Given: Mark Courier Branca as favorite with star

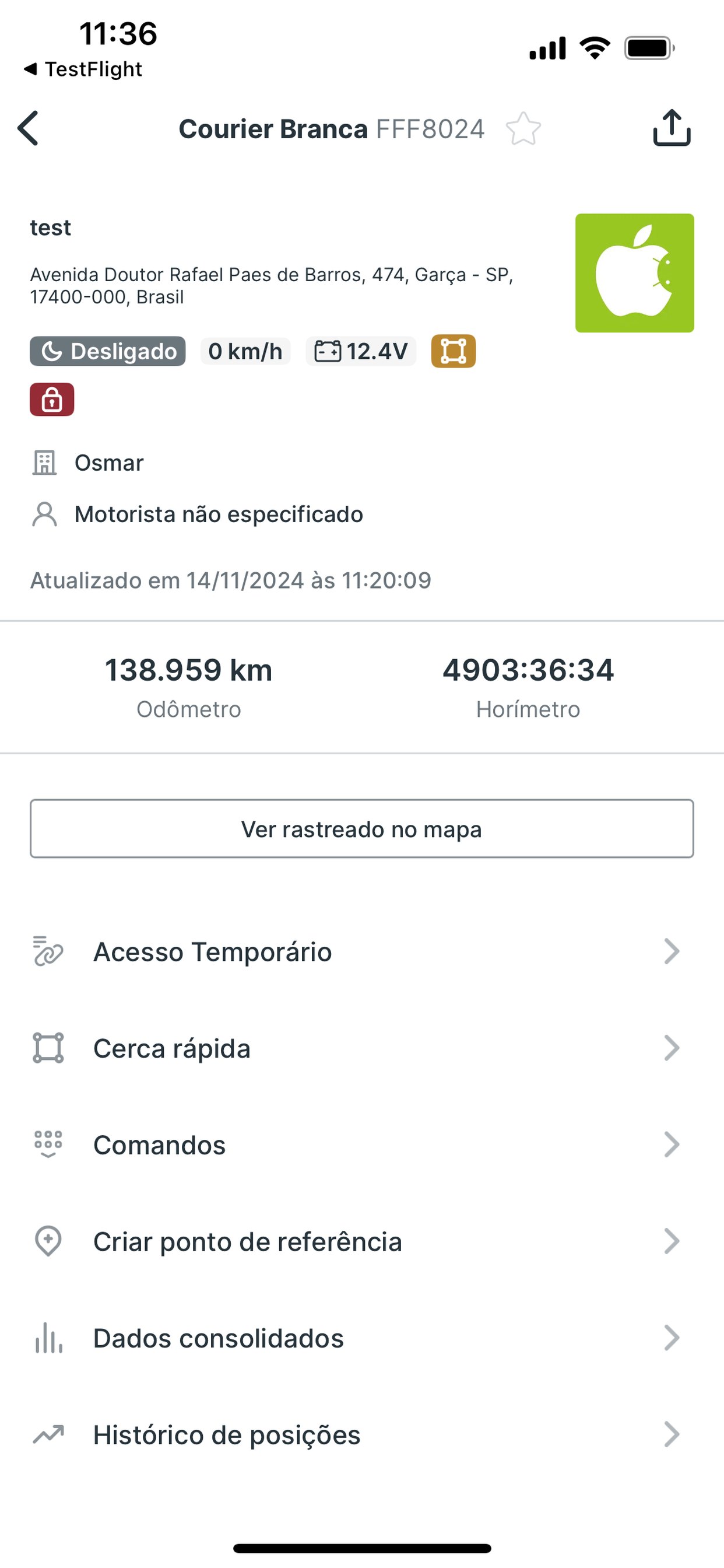Looking at the screenshot, I should point(523,129).
